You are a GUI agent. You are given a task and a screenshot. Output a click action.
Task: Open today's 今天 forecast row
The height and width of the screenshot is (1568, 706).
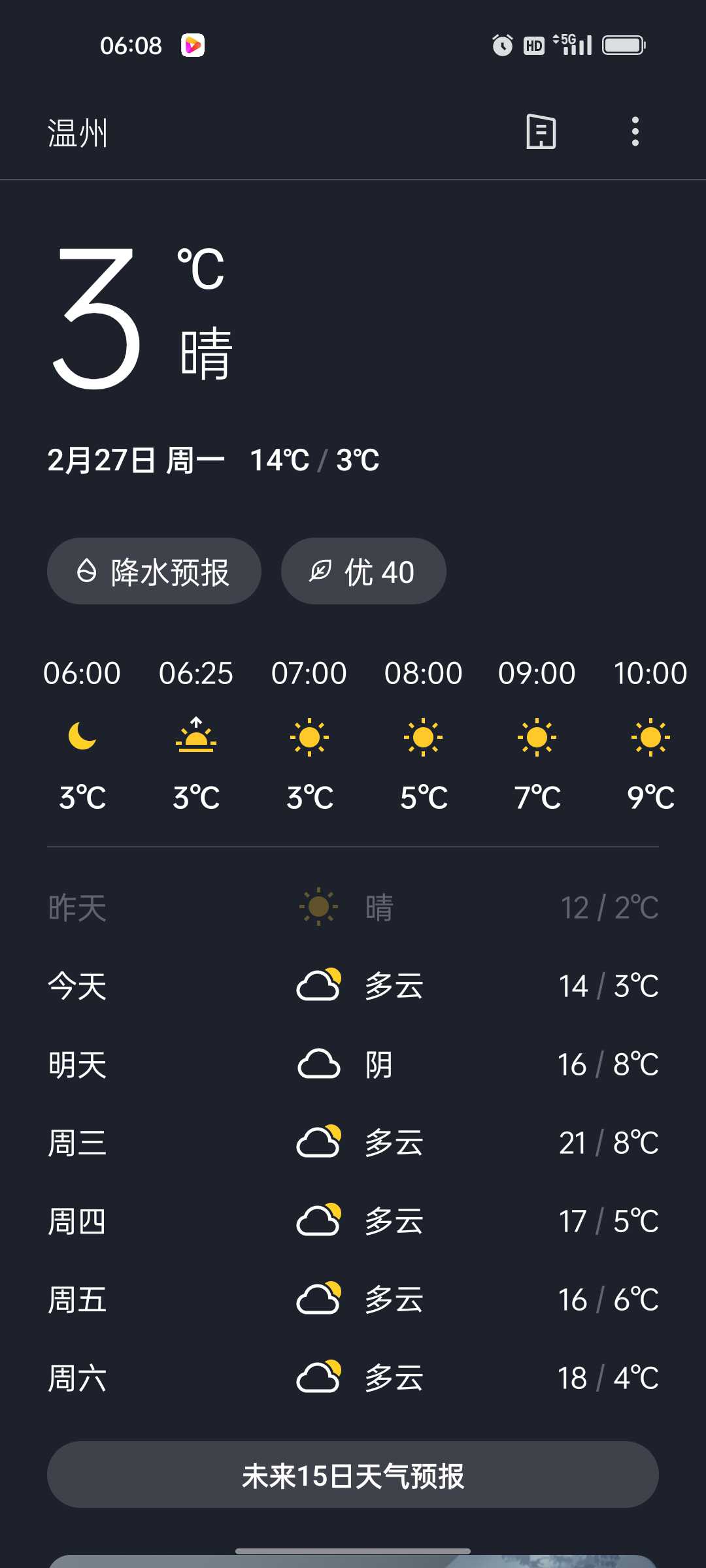[353, 986]
